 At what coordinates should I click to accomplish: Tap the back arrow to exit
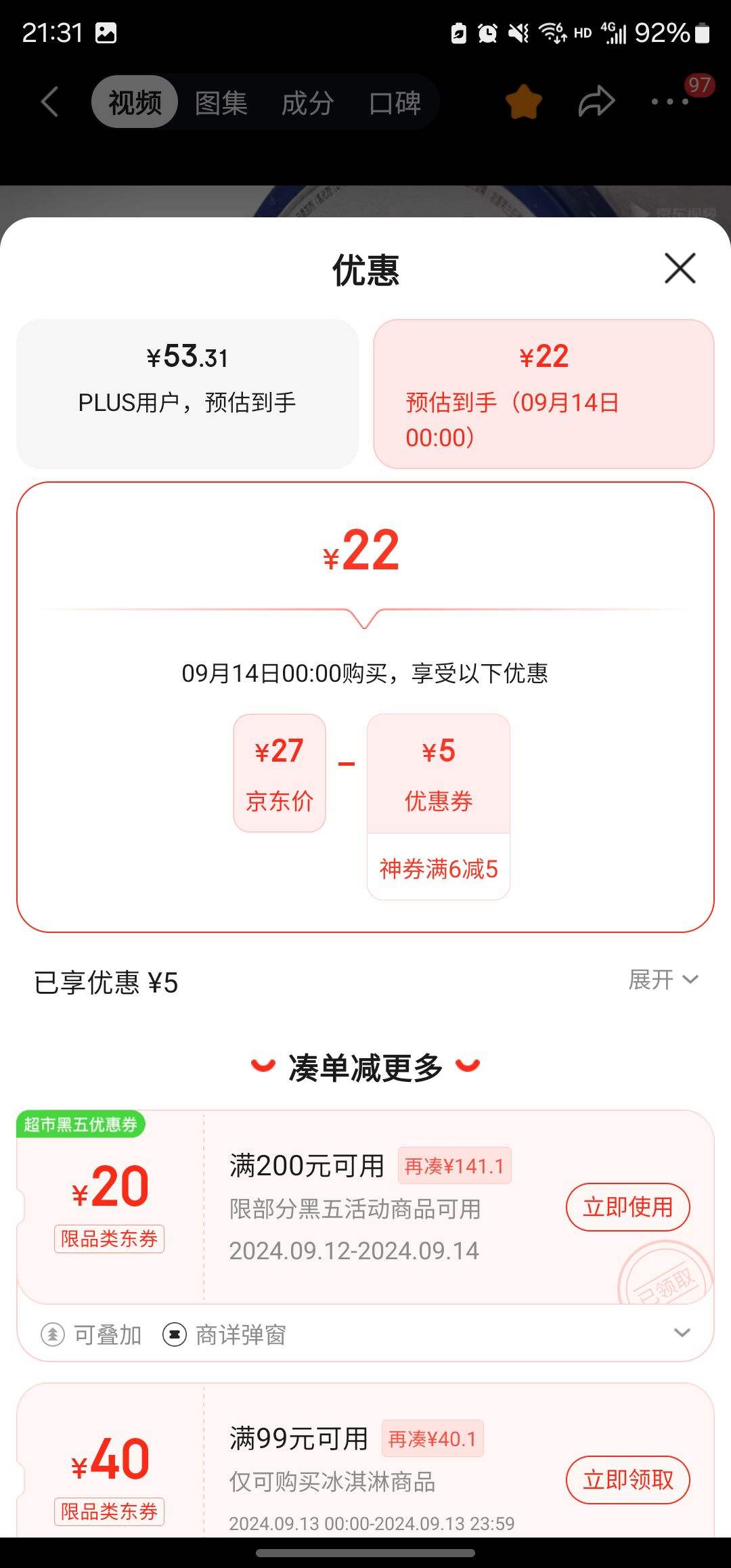[x=48, y=100]
